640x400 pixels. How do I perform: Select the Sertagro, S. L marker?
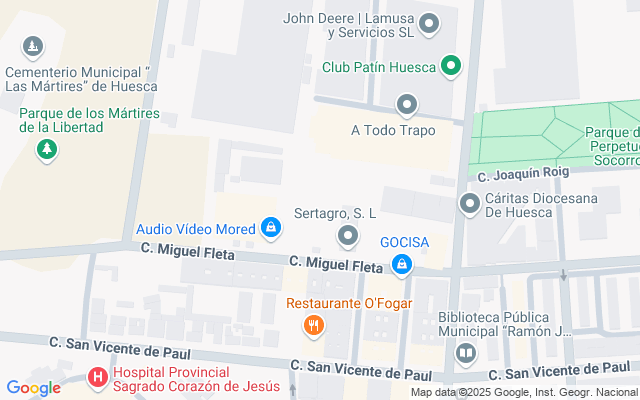(348, 236)
